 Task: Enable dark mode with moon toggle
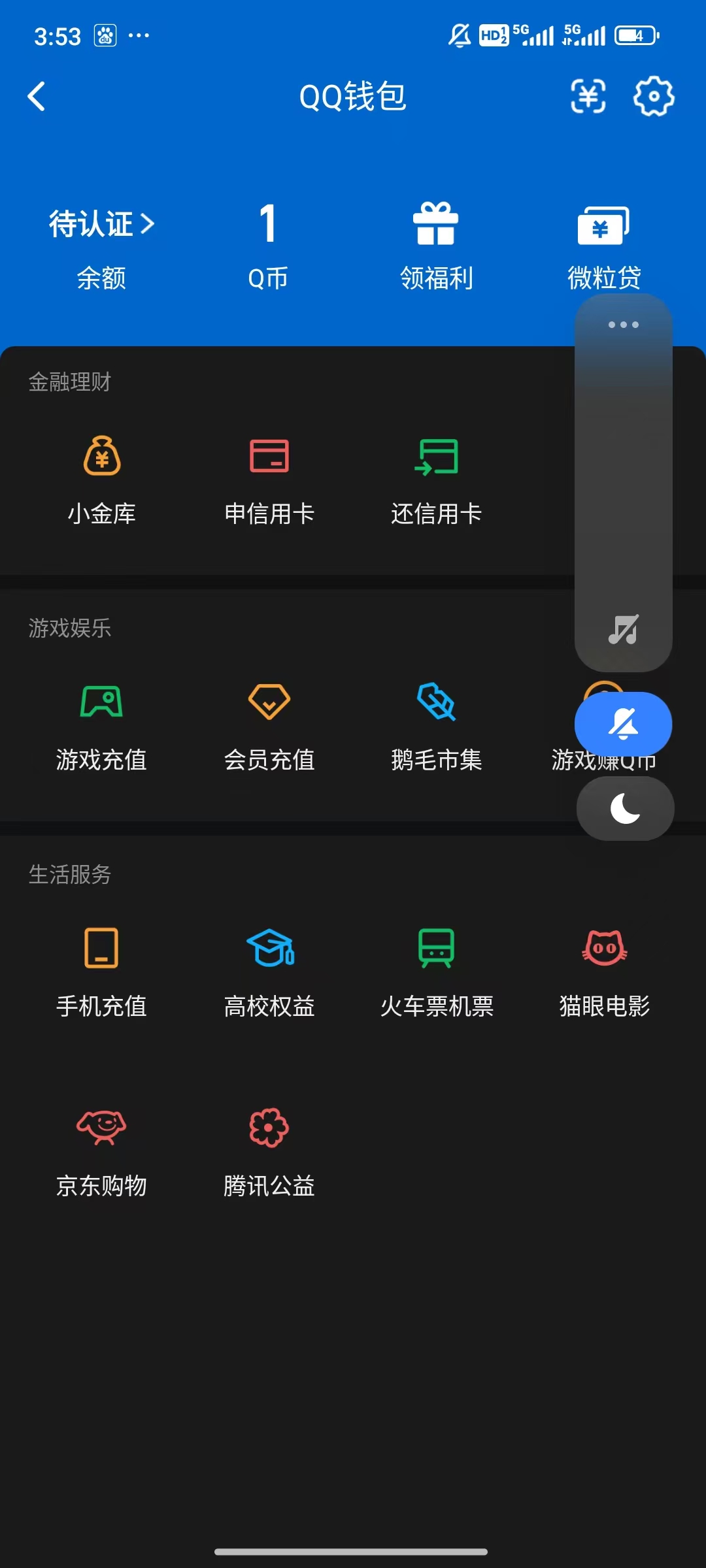(624, 808)
